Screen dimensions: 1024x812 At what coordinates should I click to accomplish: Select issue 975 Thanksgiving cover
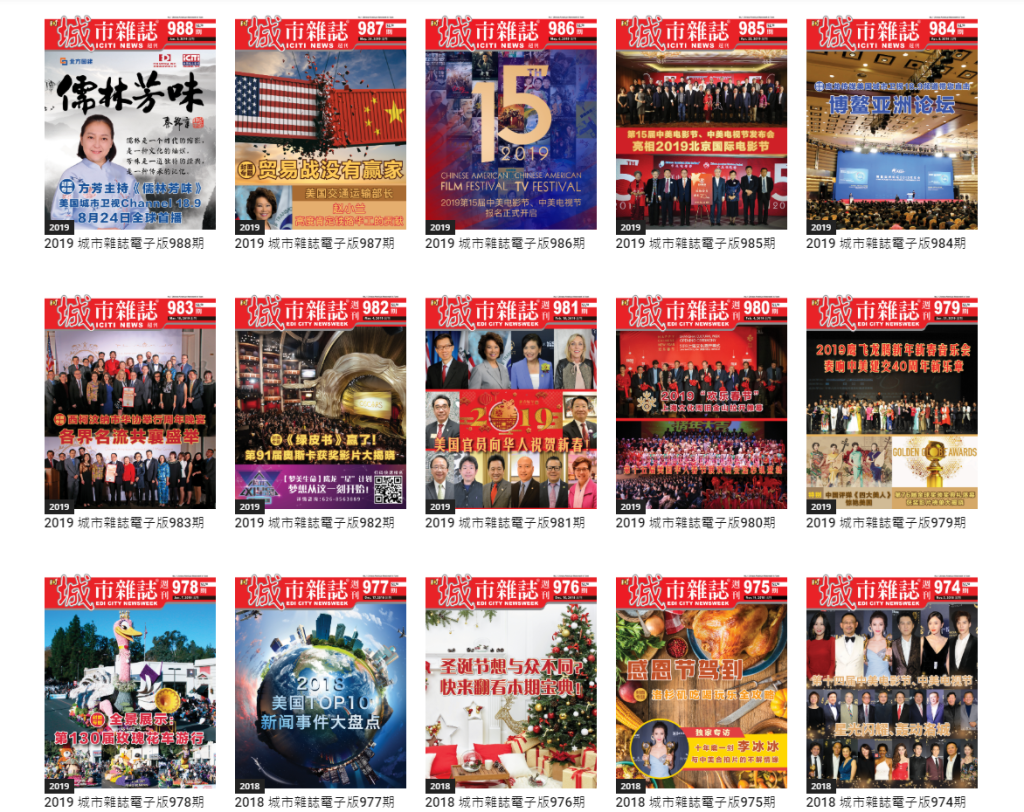pyautogui.click(x=701, y=682)
